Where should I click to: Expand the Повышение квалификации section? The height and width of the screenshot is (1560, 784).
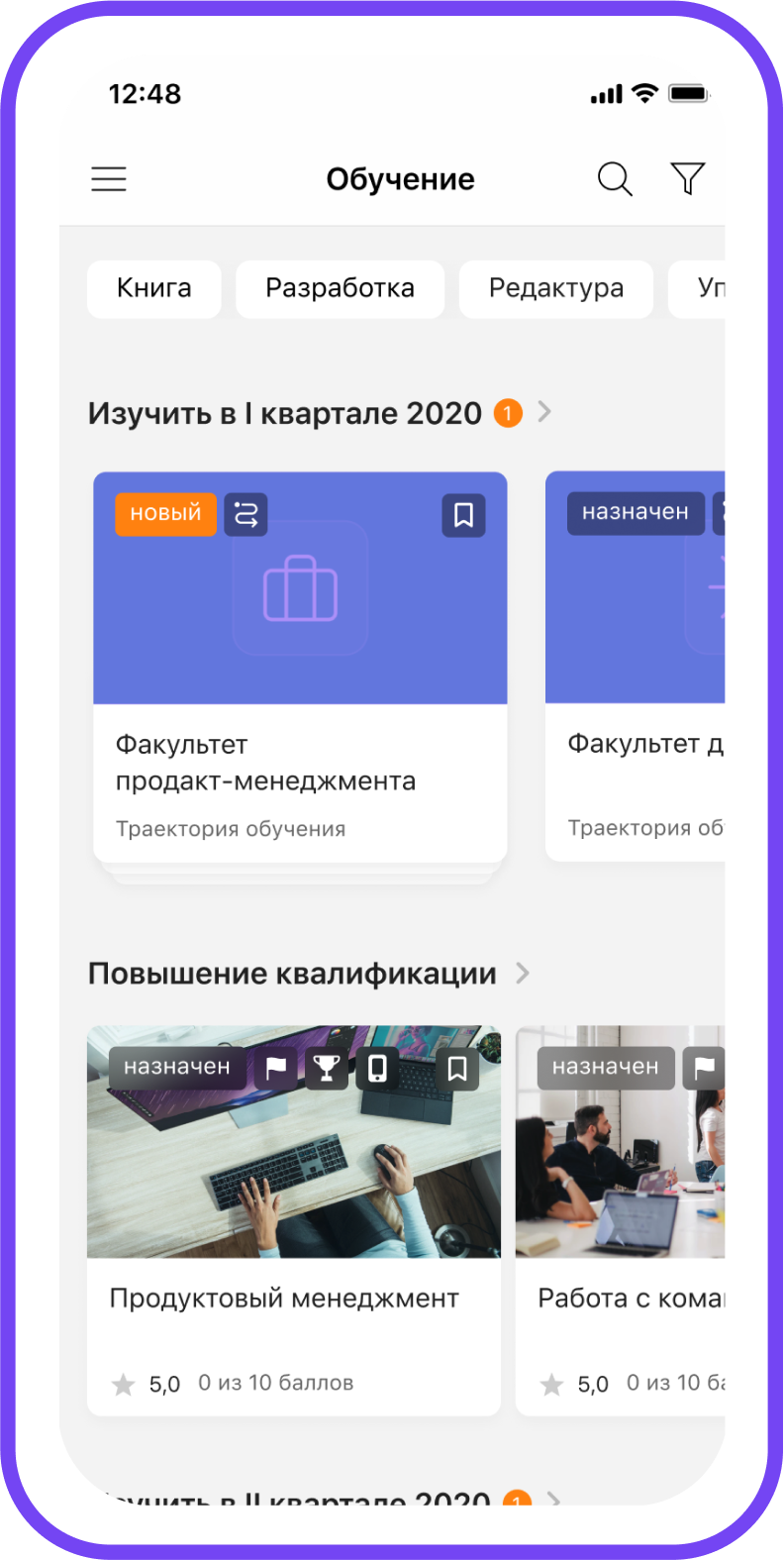tap(524, 974)
